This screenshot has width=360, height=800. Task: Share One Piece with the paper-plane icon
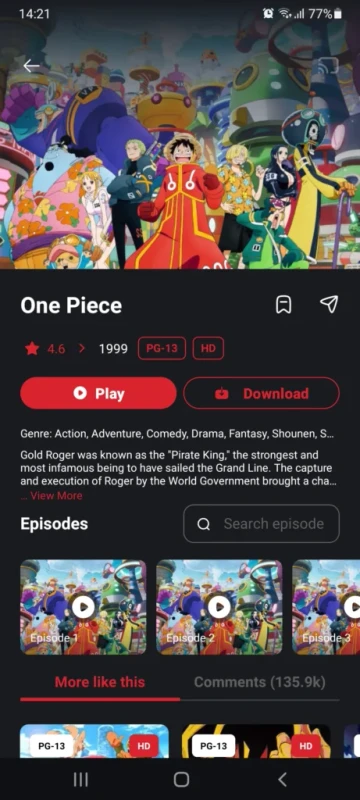[329, 304]
